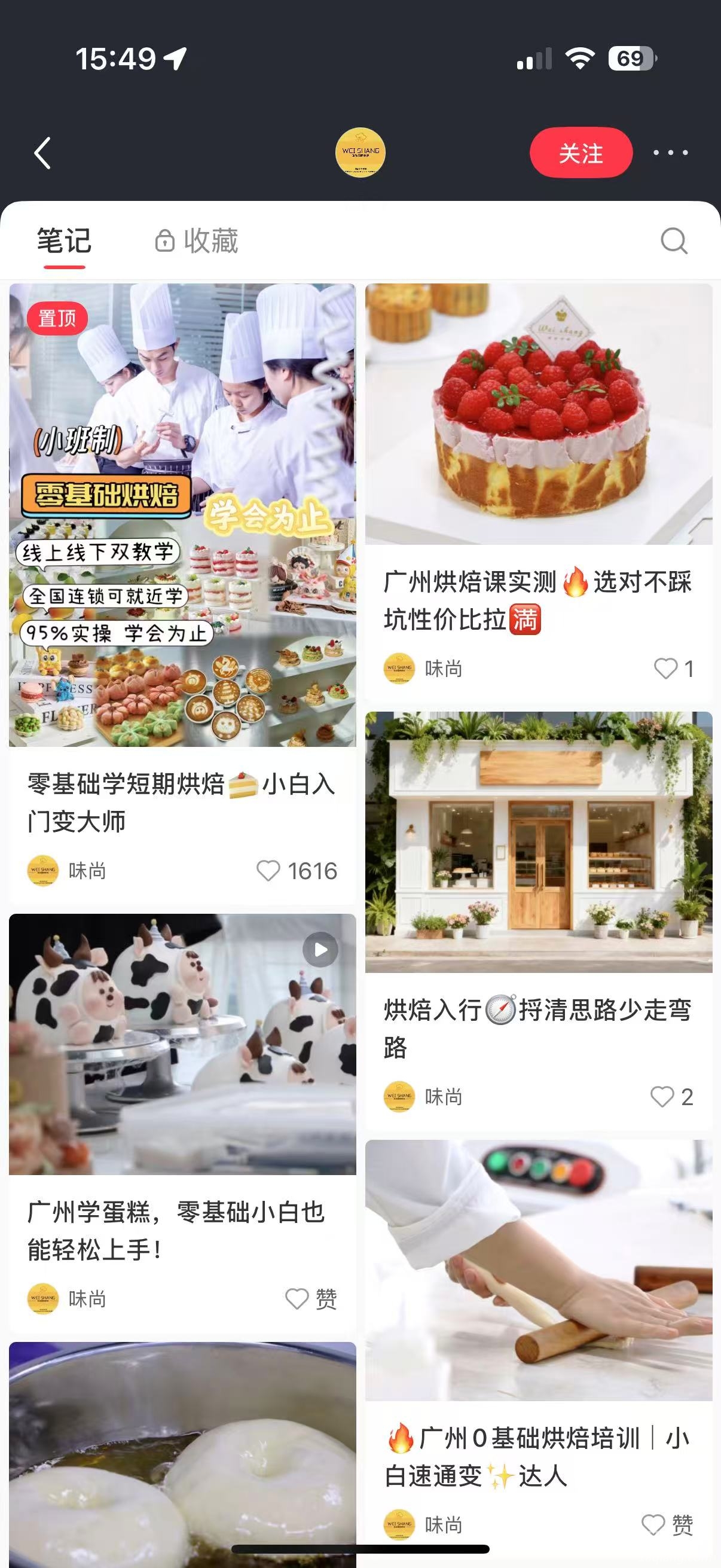Open the pinned note 零基础学短期烘焙
The image size is (721, 1568).
[x=182, y=515]
